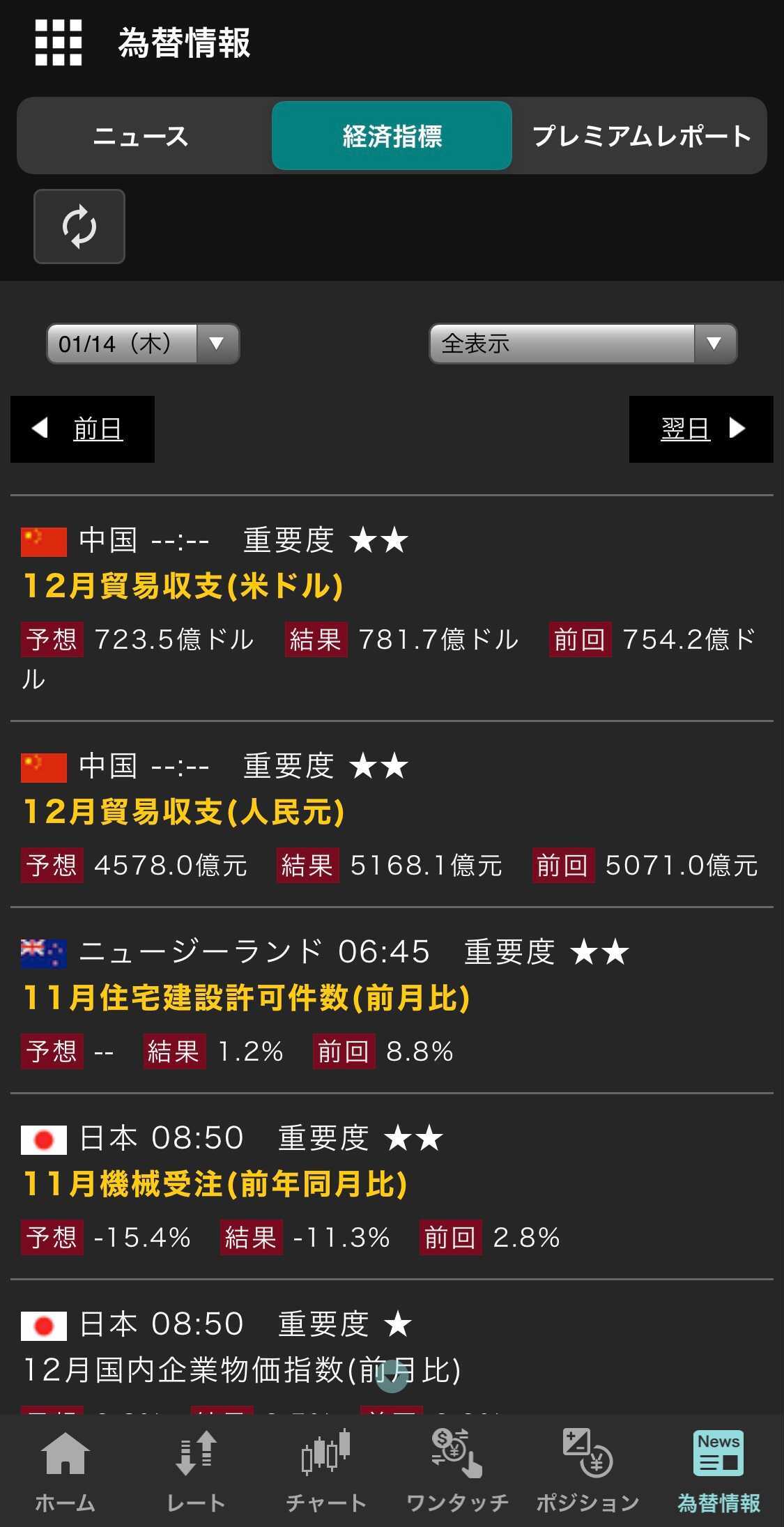Switch to the ニュース tab
This screenshot has height=1527, width=784.
tap(141, 136)
